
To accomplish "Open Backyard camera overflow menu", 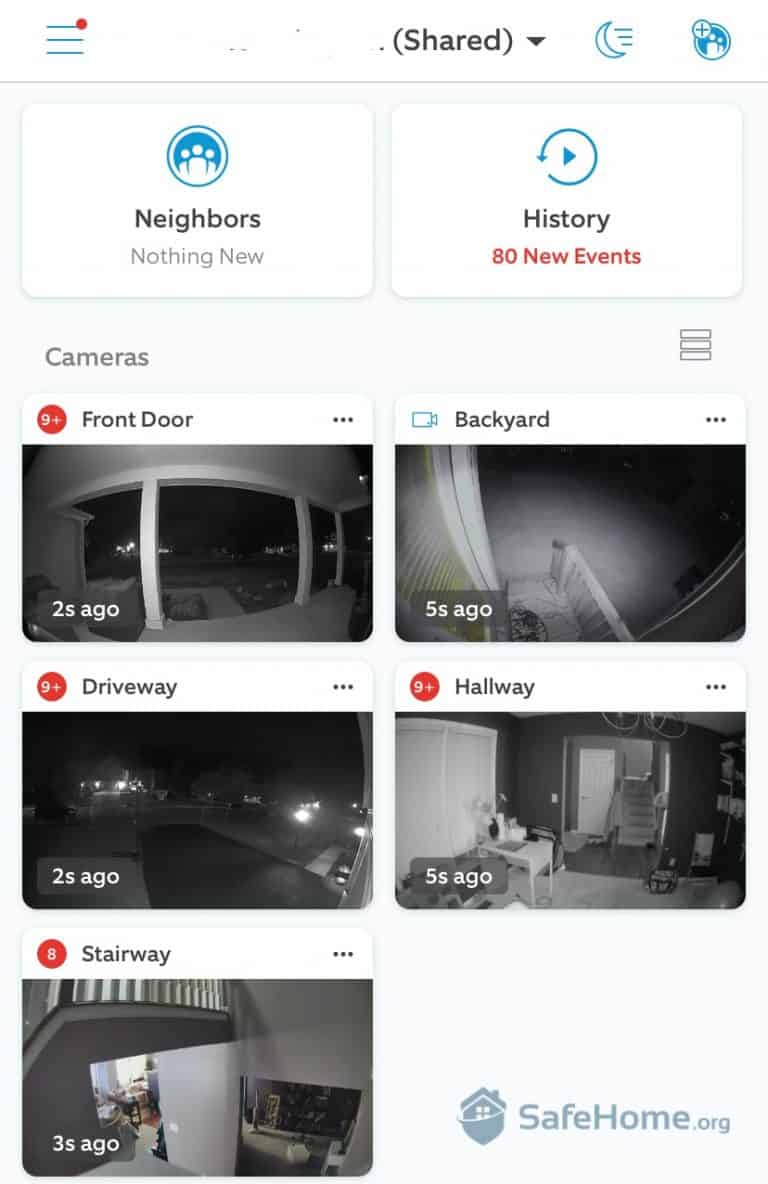I will 715,419.
